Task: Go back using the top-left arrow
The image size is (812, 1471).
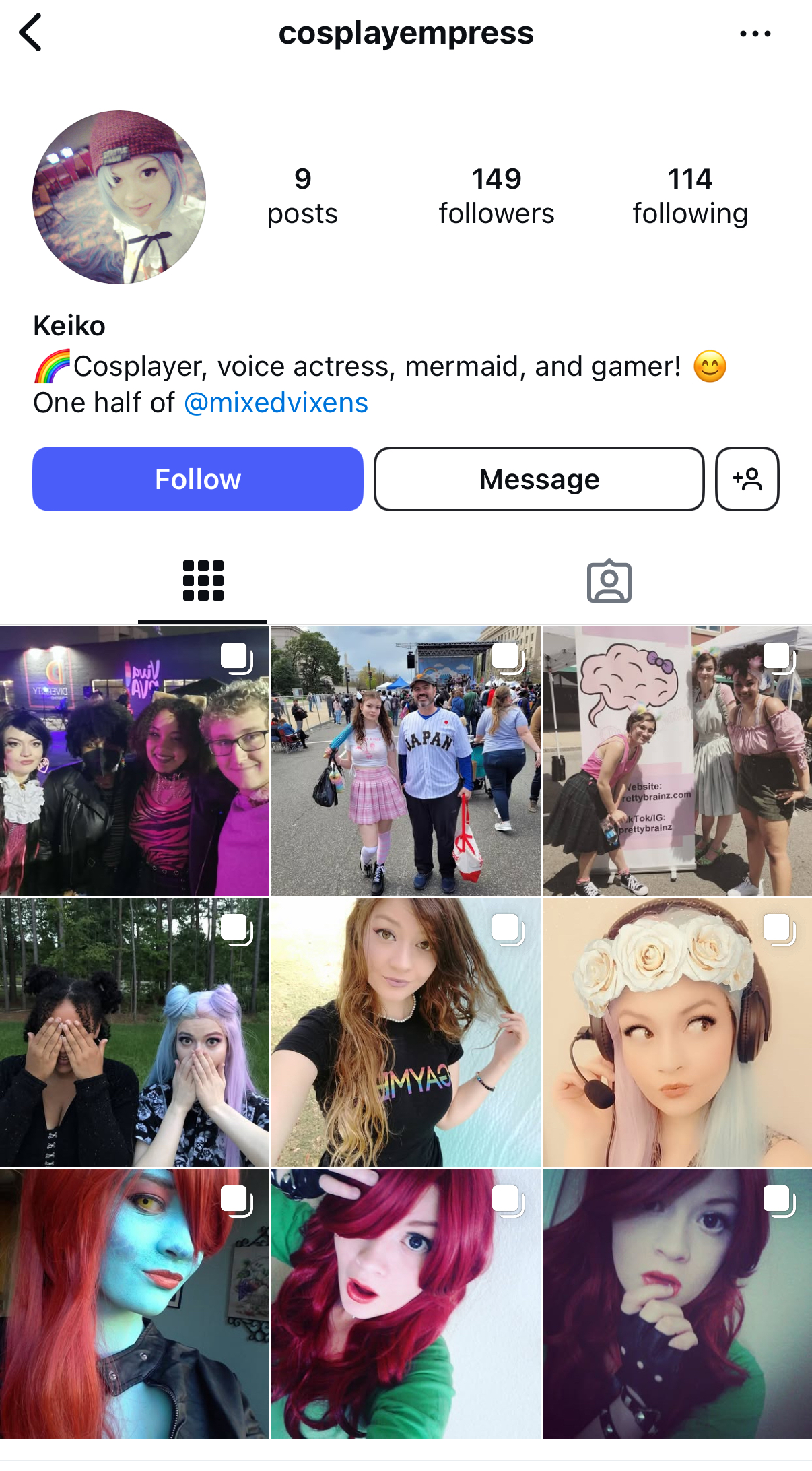Action: [31, 32]
